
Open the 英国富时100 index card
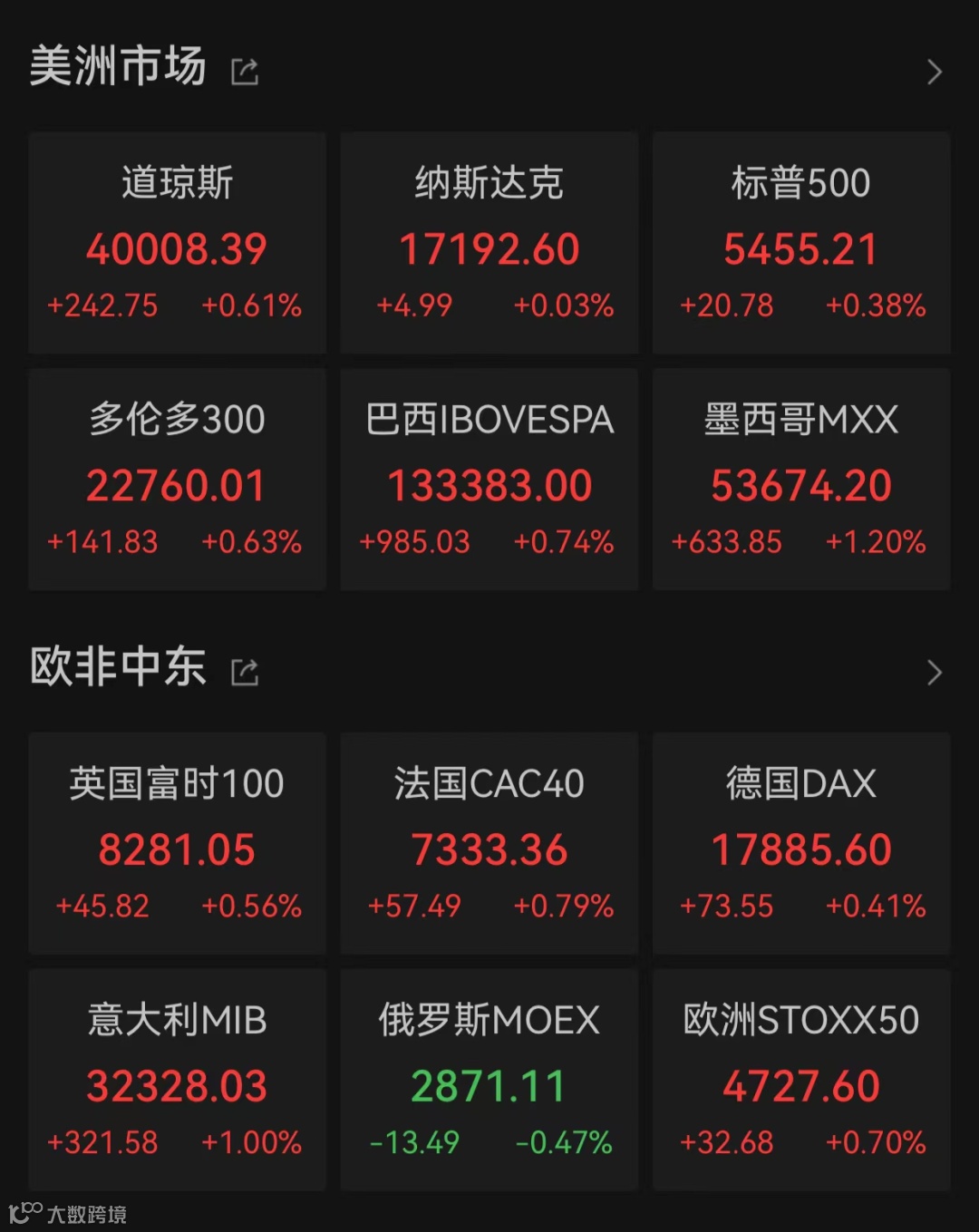click(177, 843)
